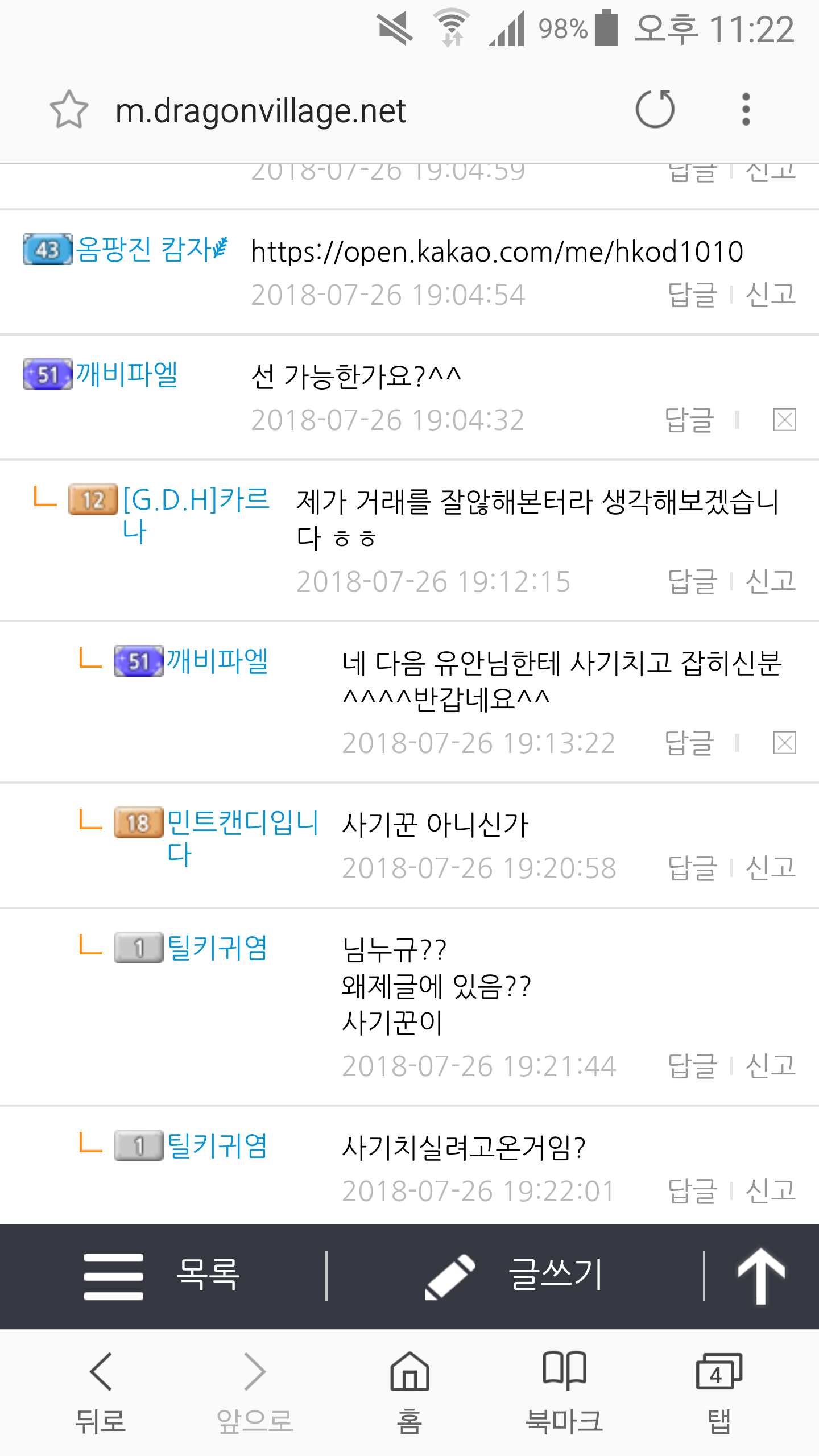Reply to the 사기치실려고온거임 comment
The width and height of the screenshot is (819, 1456).
coord(692,1192)
